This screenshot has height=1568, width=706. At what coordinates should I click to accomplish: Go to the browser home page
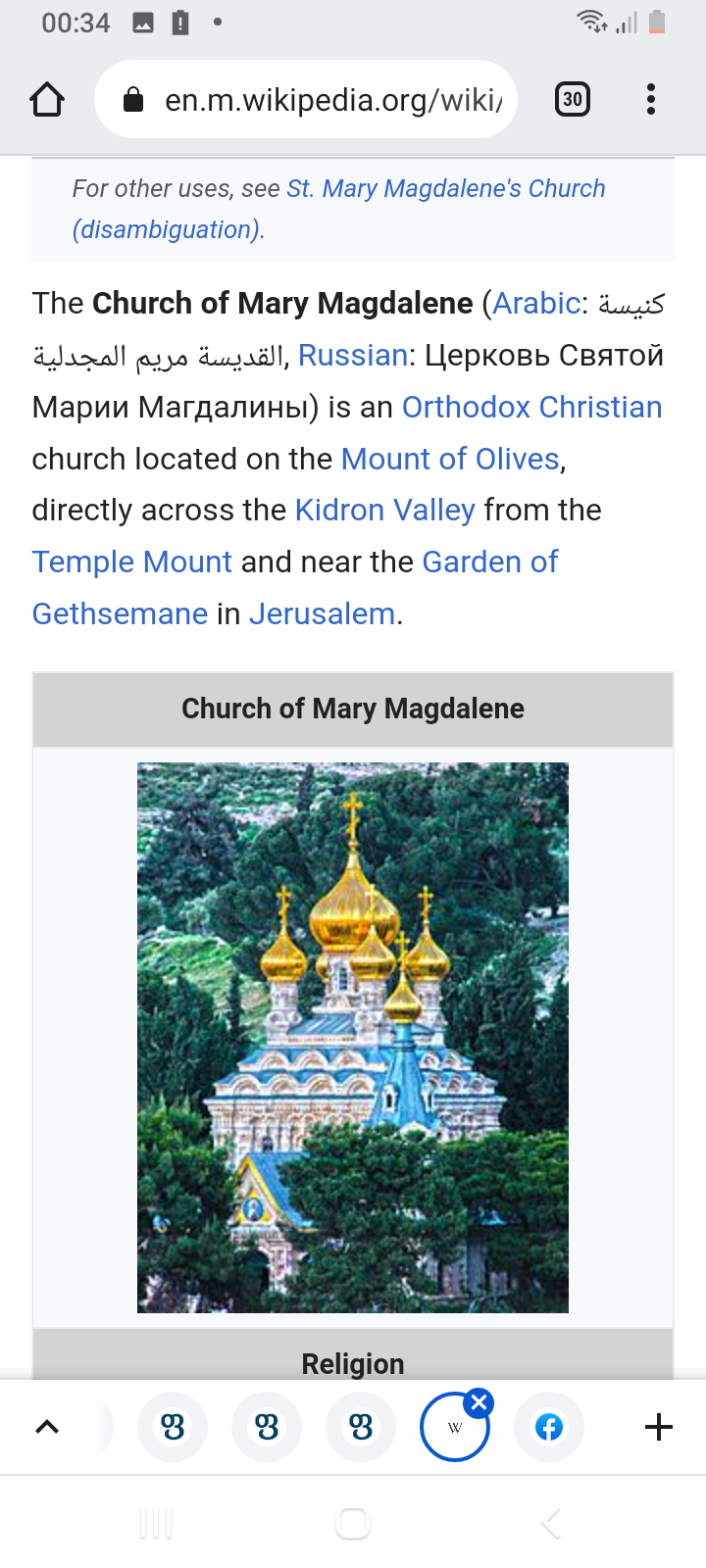(47, 100)
